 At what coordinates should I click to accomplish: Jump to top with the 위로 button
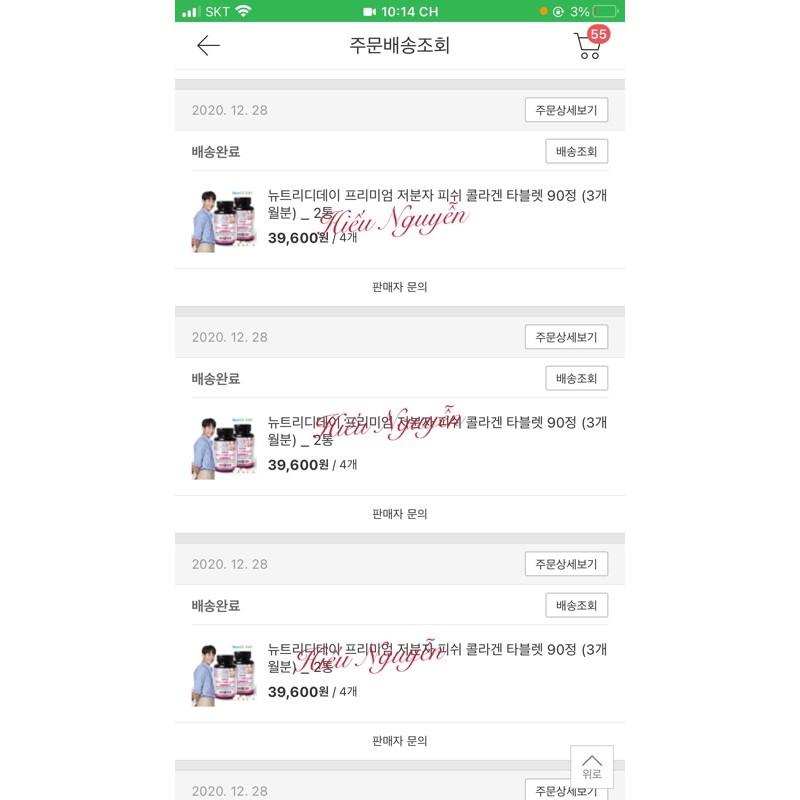592,766
